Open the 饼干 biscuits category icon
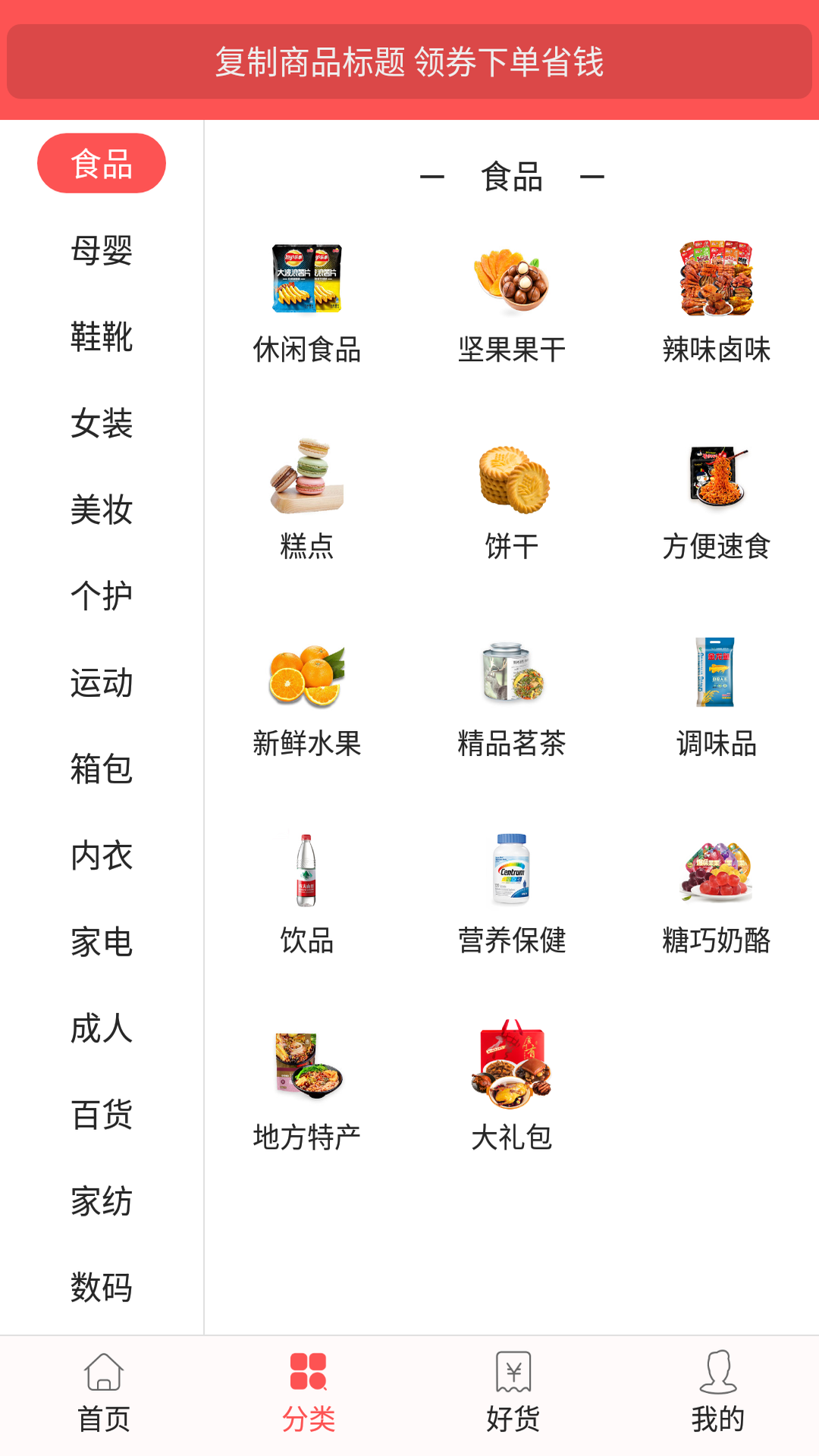Image resolution: width=819 pixels, height=1456 pixels. 512,478
